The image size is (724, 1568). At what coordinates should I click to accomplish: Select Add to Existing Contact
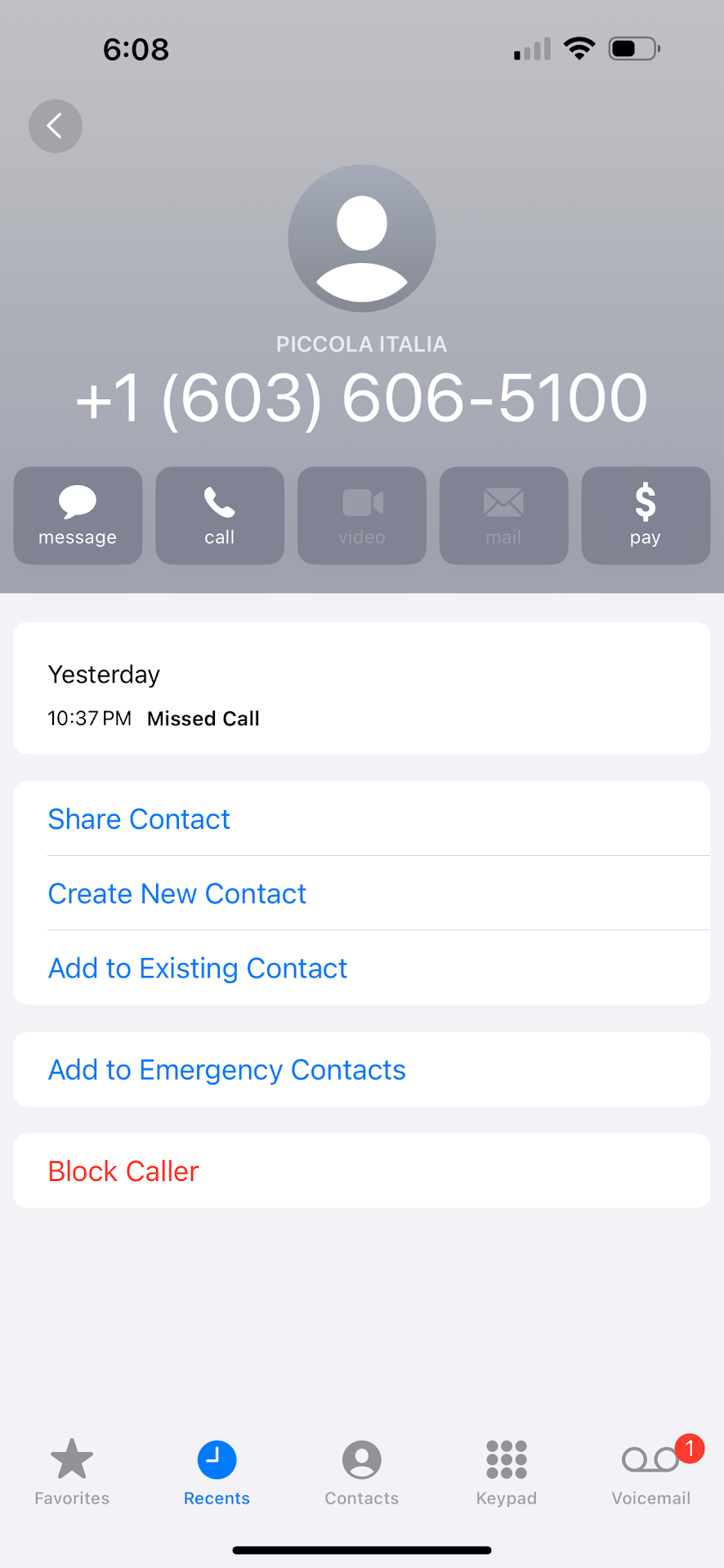[x=198, y=968]
